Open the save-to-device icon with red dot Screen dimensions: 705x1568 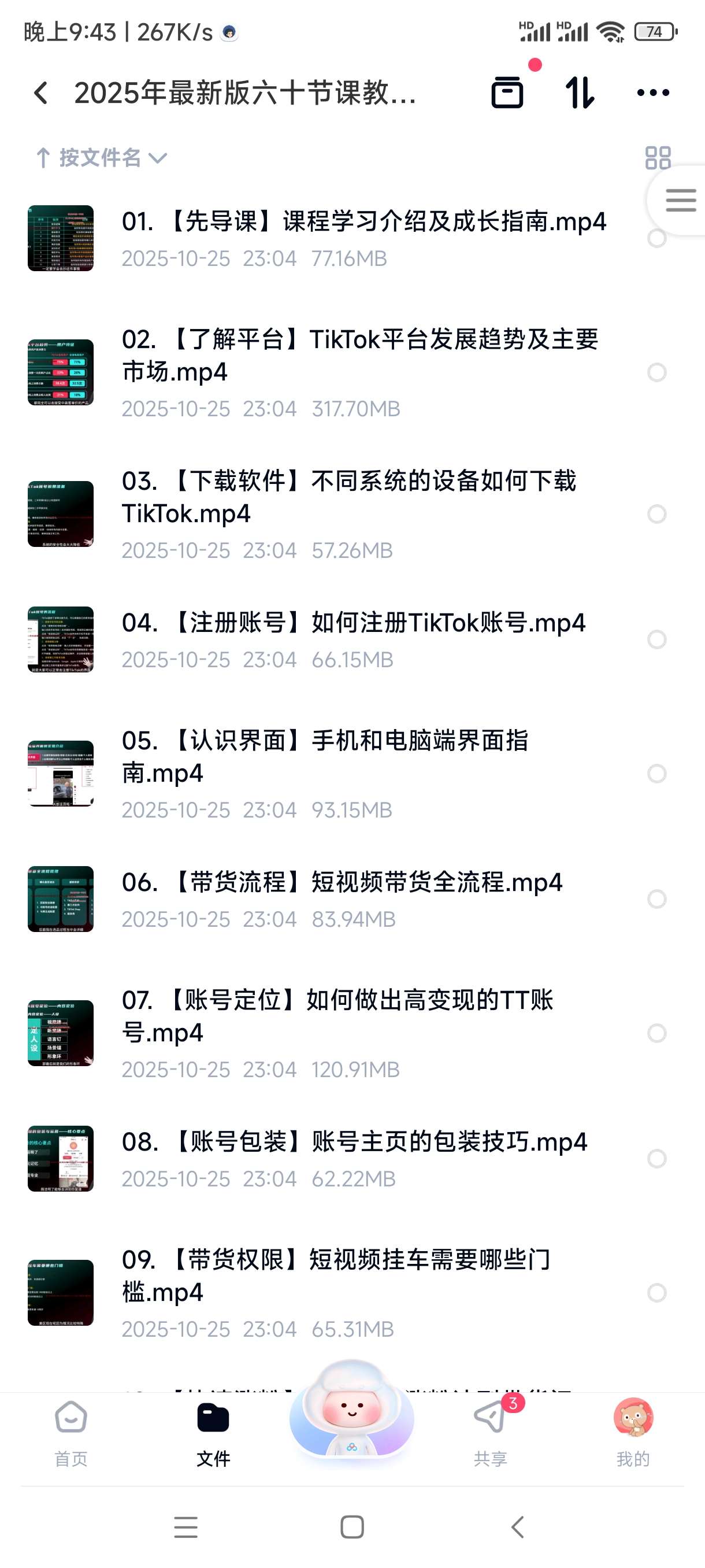(509, 92)
